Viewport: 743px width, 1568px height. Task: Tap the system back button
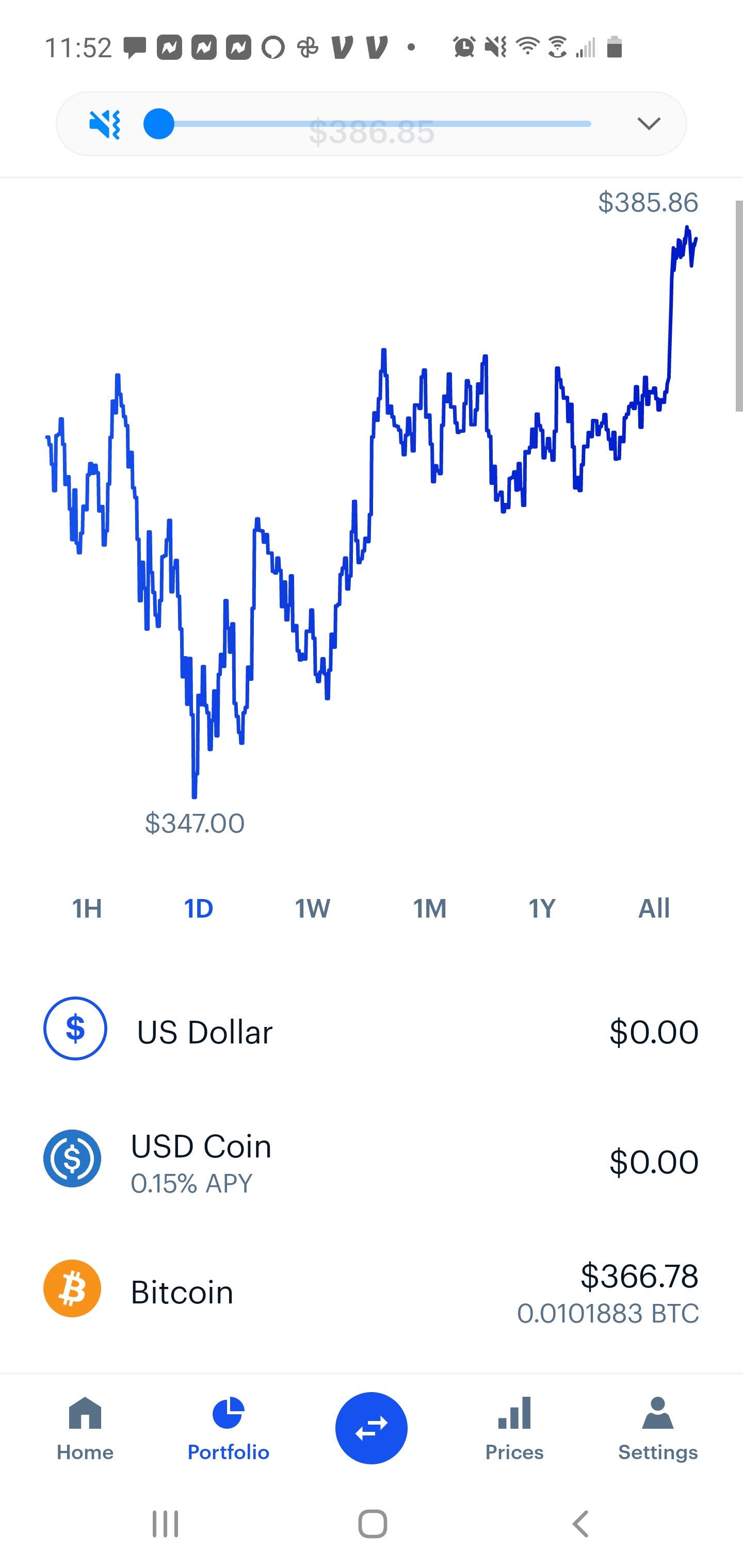pos(581,1524)
